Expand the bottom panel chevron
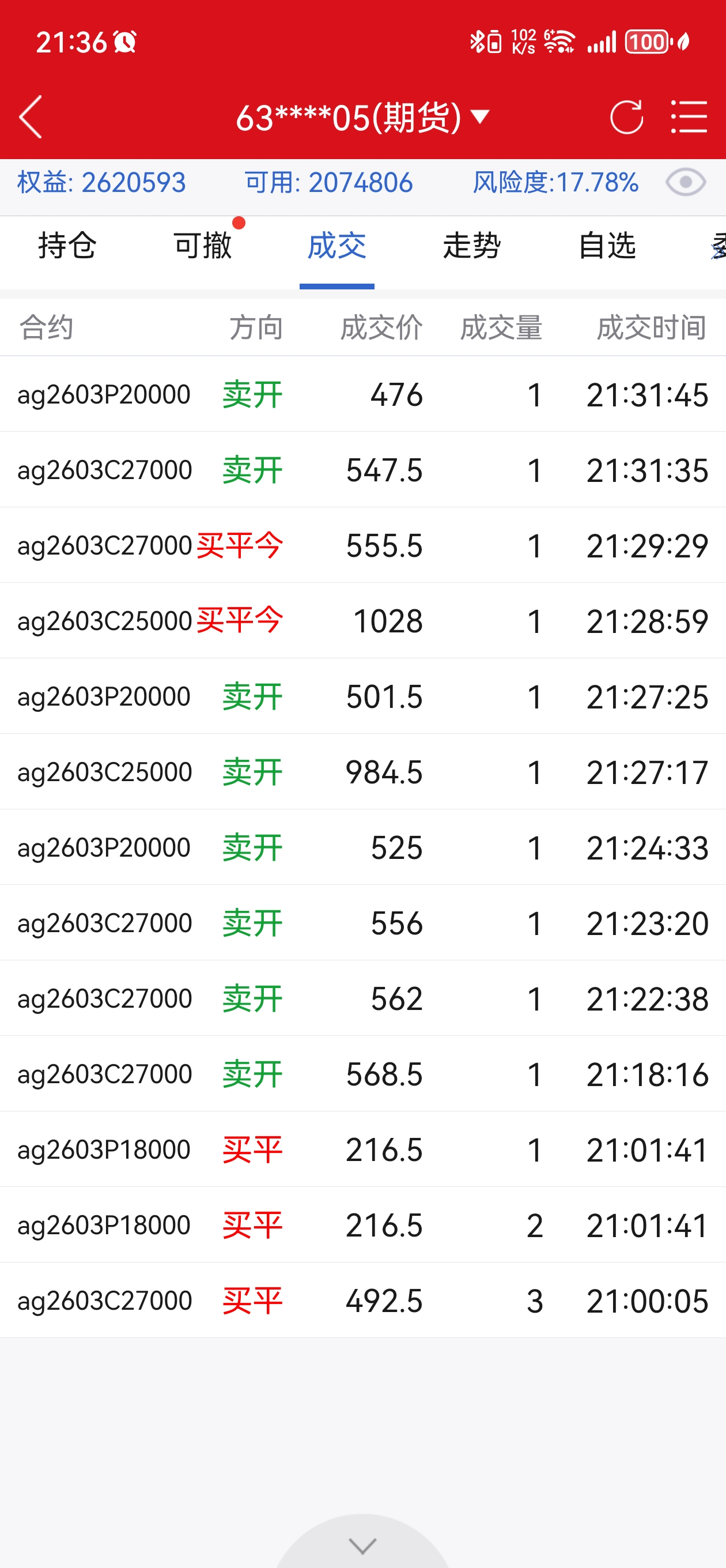The height and width of the screenshot is (1568, 726). [x=362, y=1545]
